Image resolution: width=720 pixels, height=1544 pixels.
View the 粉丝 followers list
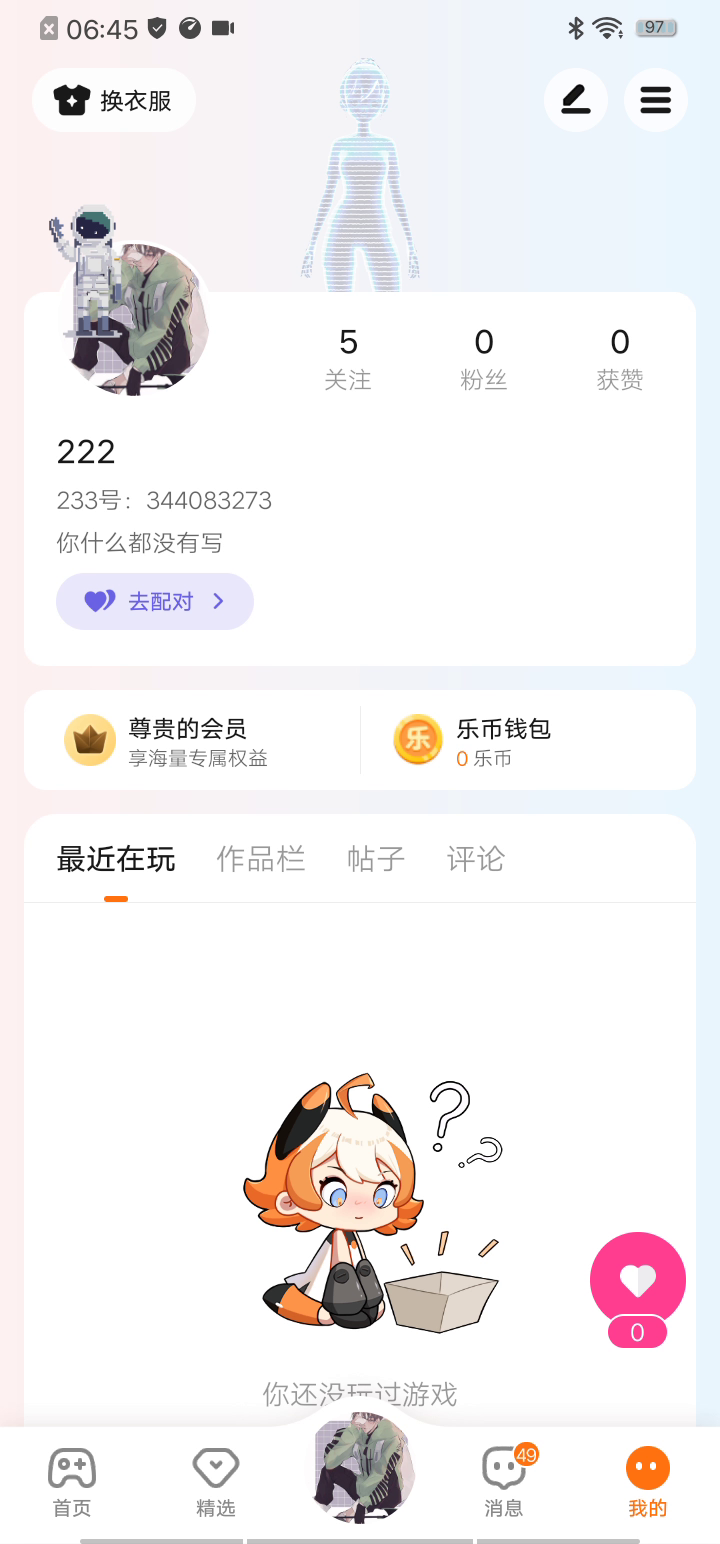(x=484, y=358)
